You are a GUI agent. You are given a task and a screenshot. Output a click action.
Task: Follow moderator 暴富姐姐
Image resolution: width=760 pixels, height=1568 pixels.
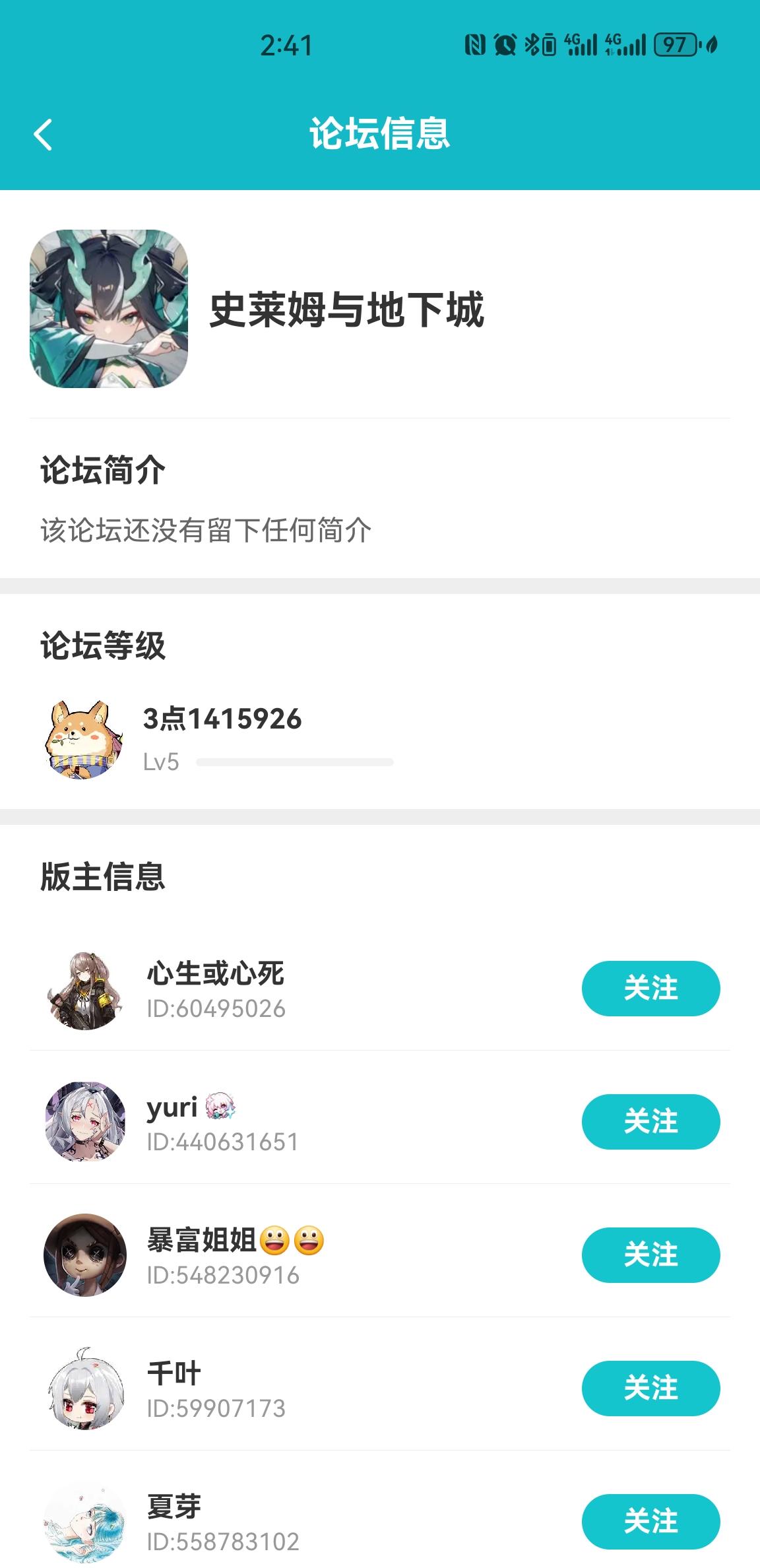[650, 1255]
